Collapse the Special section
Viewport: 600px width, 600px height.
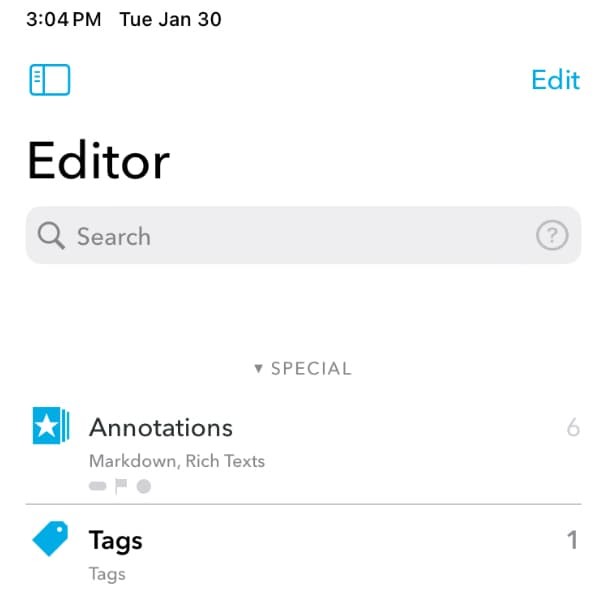[302, 369]
